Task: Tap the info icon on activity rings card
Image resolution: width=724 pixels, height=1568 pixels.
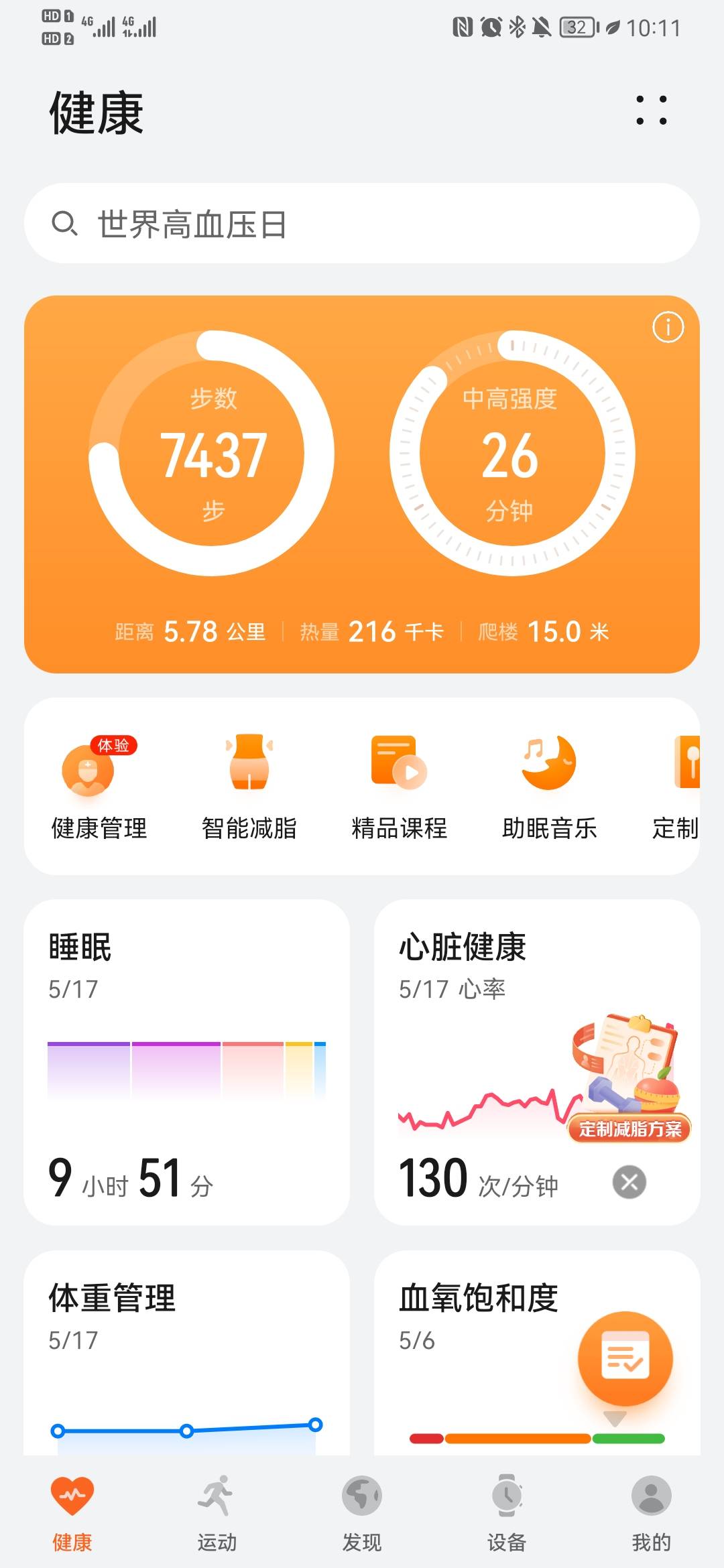Action: [x=668, y=326]
